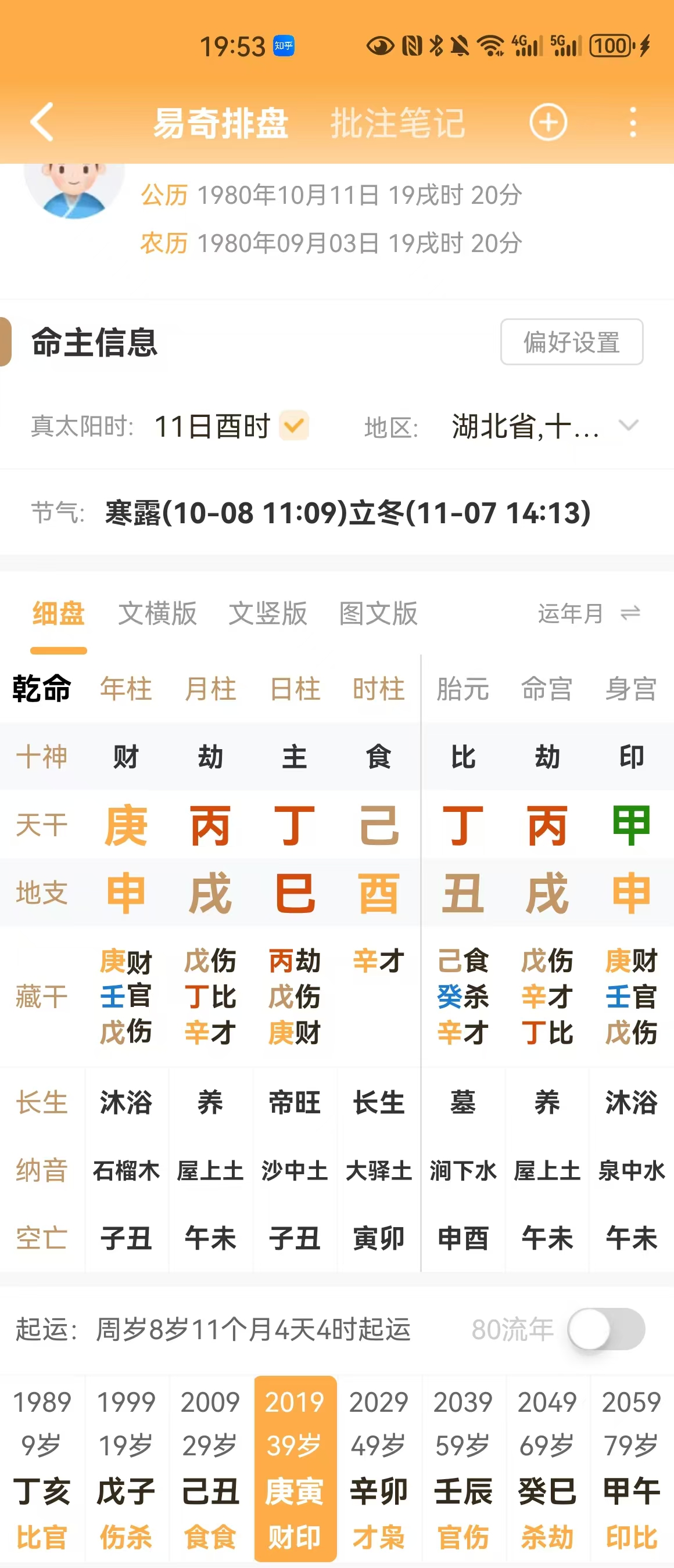Viewport: 674px width, 1568px height.
Task: Choose the 2059 甲午 luck period
Action: [x=632, y=1468]
